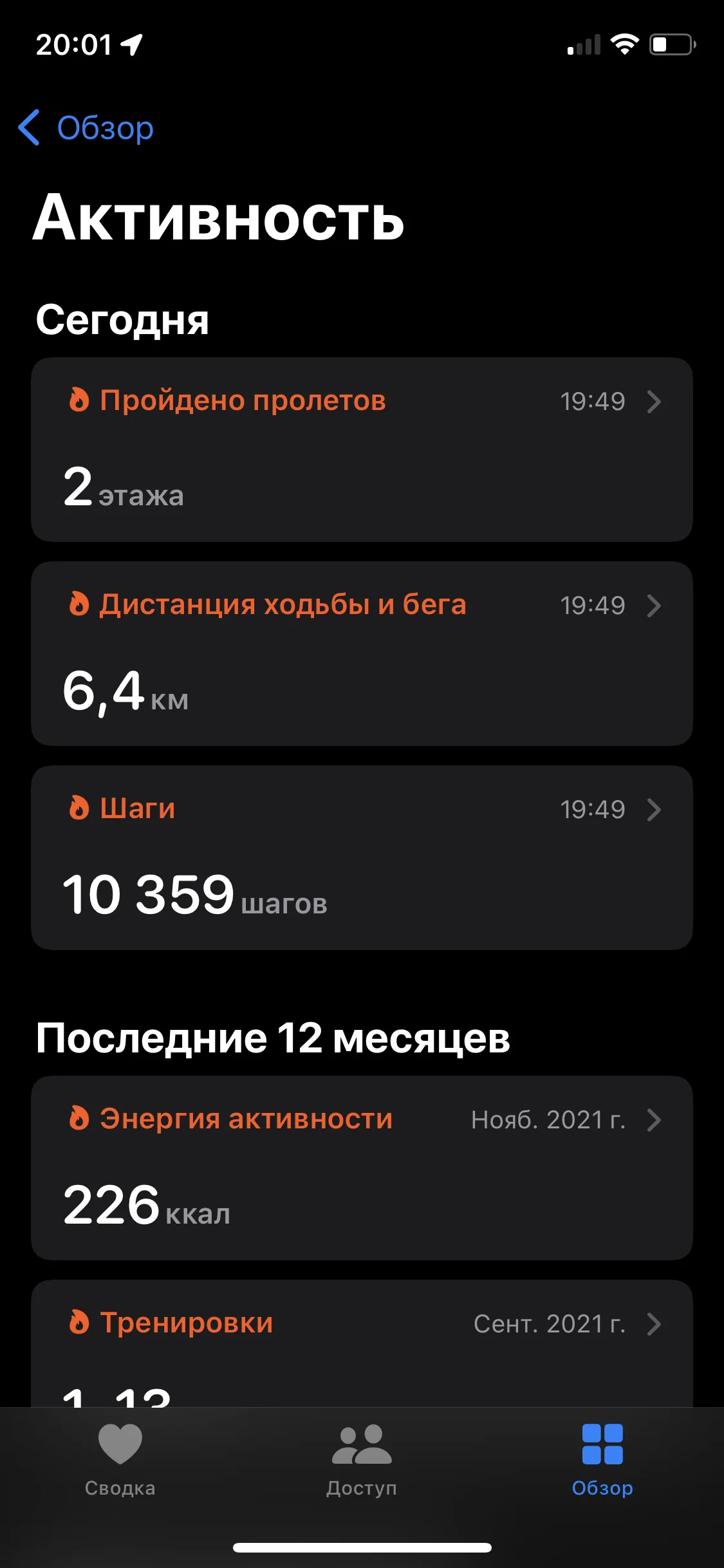This screenshot has height=1568, width=724.
Task: Open the Шаги card
Action: 362,857
